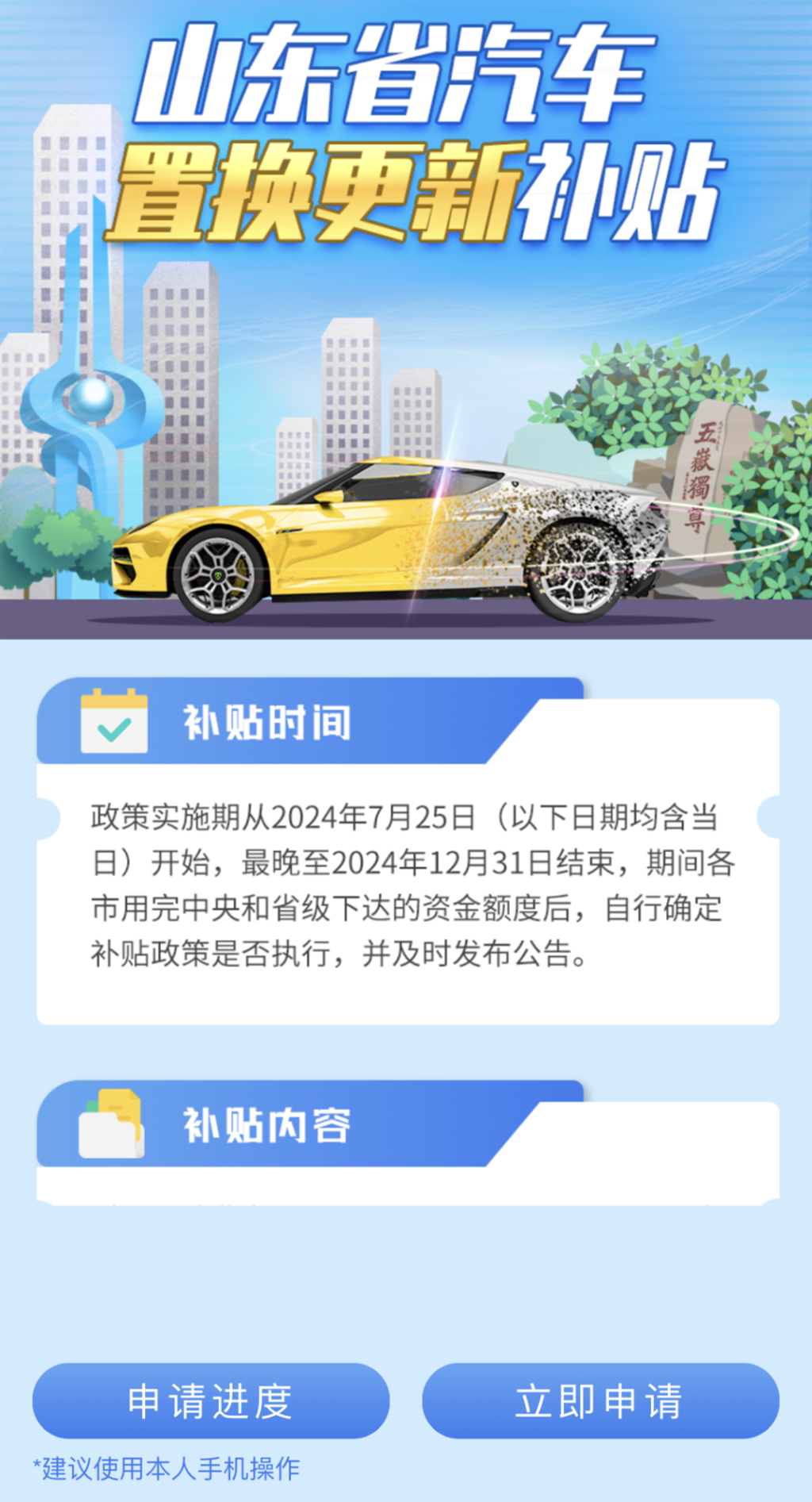Tap 立即申请 to apply now
The width and height of the screenshot is (812, 1502).
click(600, 1400)
